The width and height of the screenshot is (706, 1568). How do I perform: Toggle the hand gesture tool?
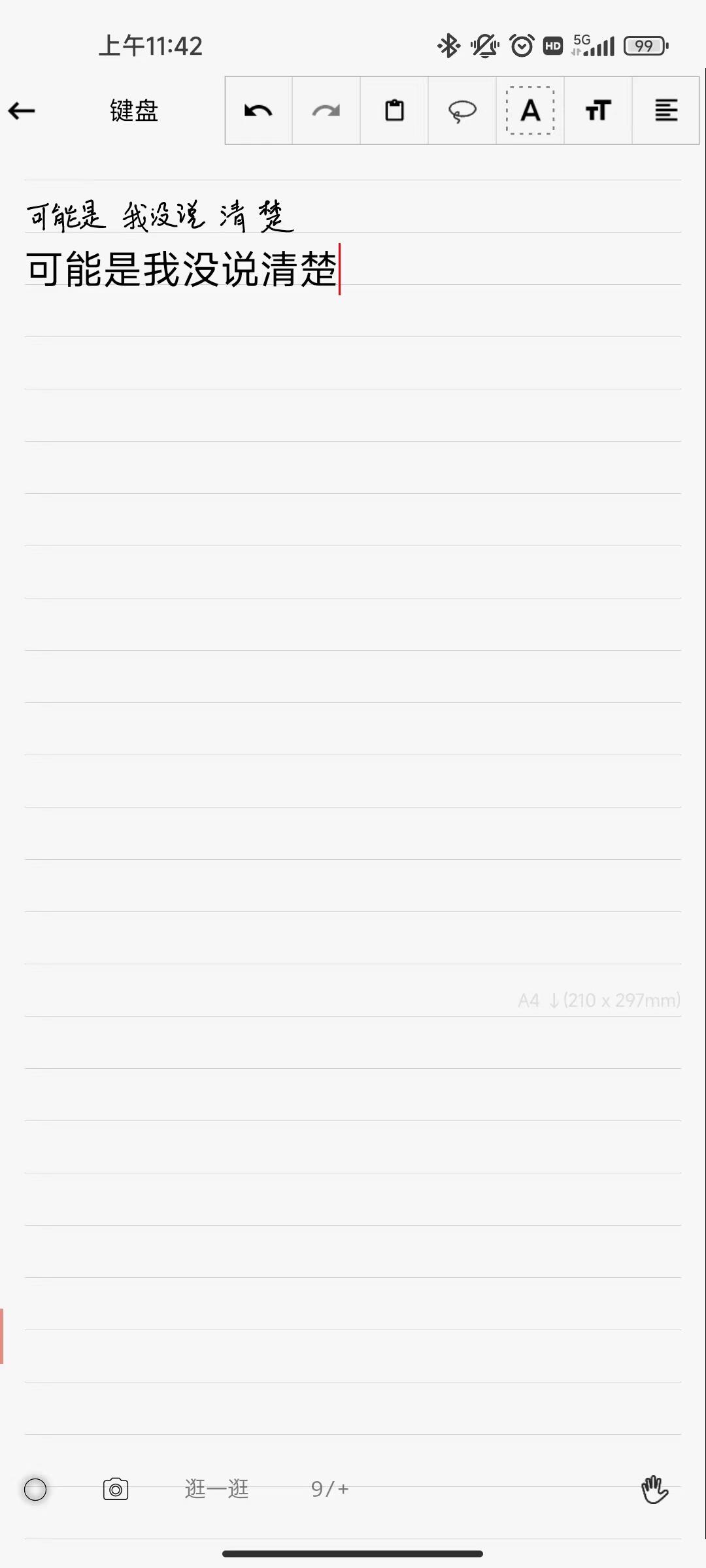click(654, 1490)
